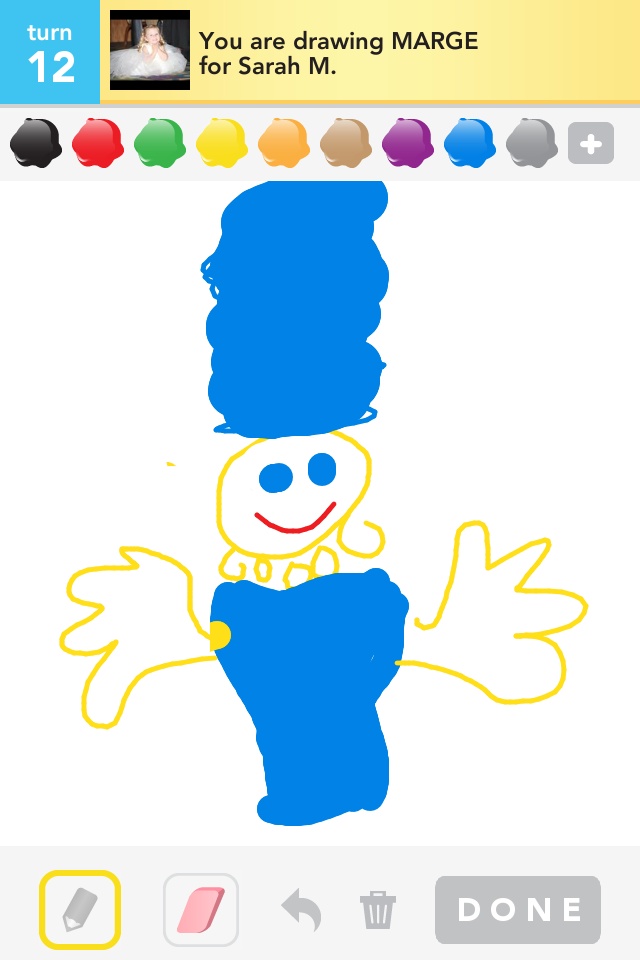Clear the drawing with the trash icon

[378, 910]
